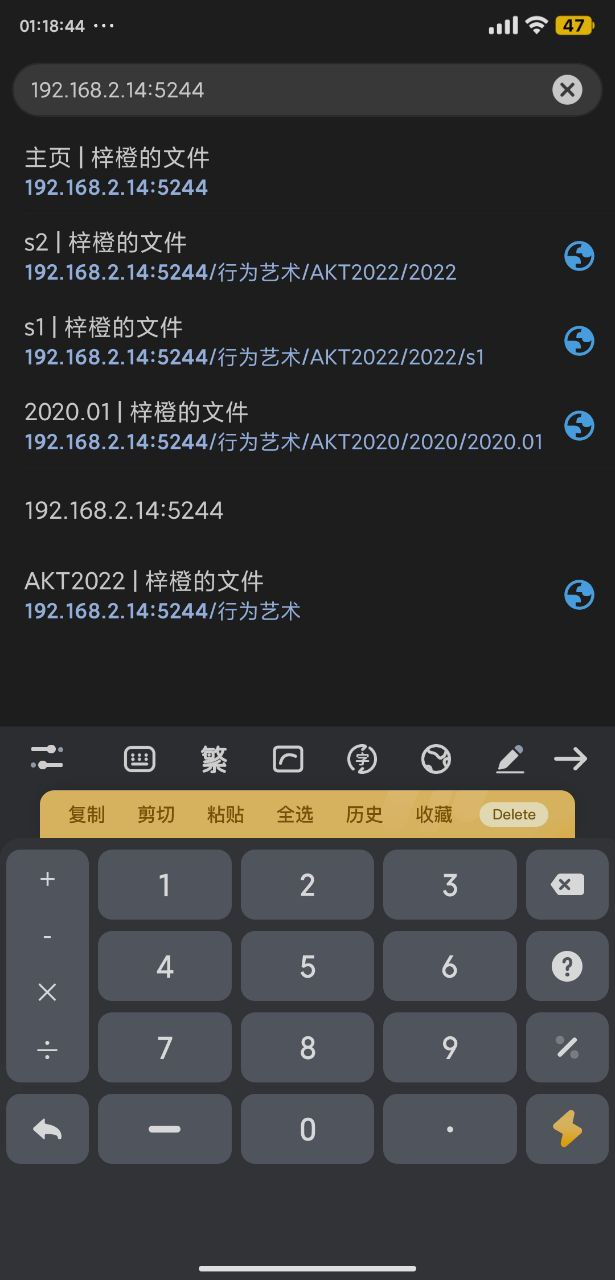
Task: Tap the Delete chip
Action: 514,815
